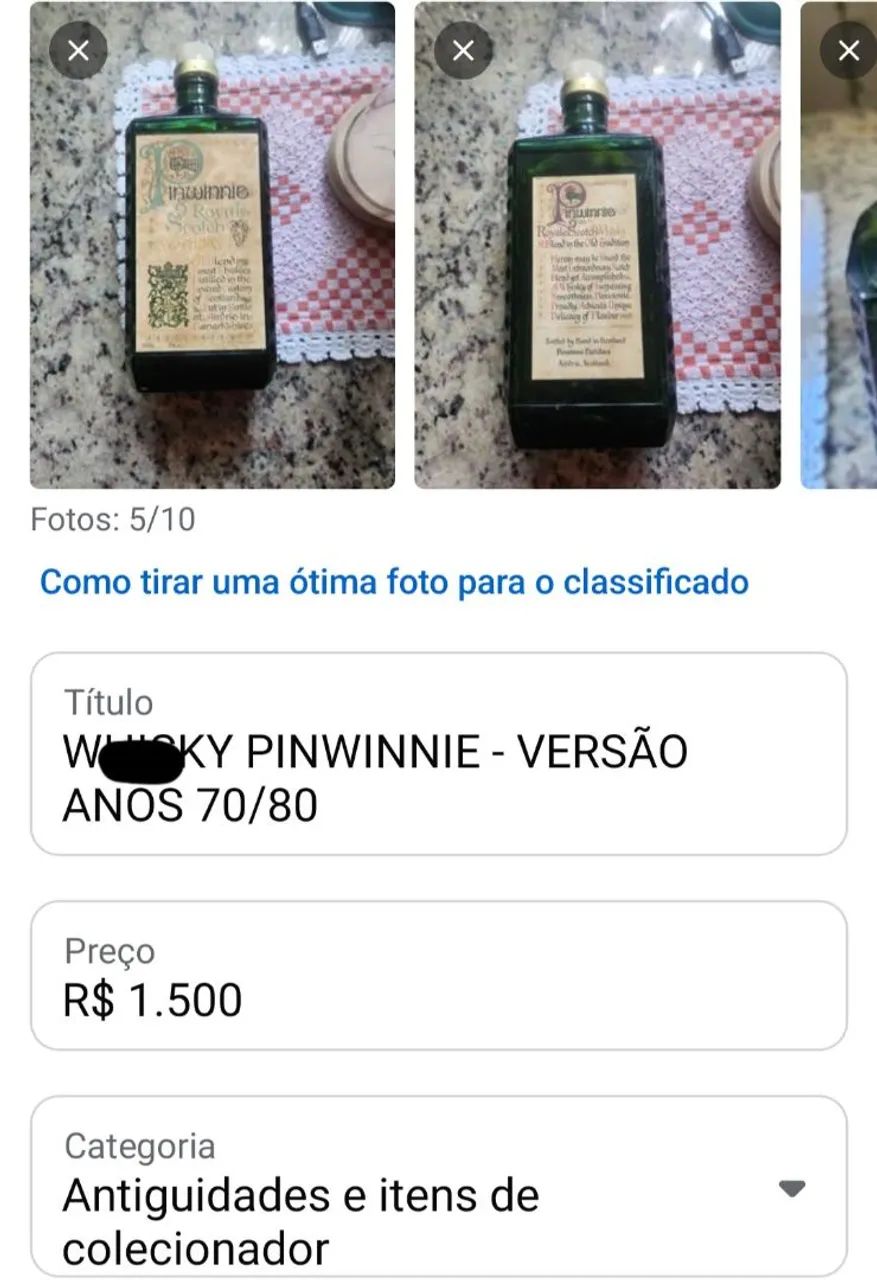Tap the Título card section

point(438,750)
